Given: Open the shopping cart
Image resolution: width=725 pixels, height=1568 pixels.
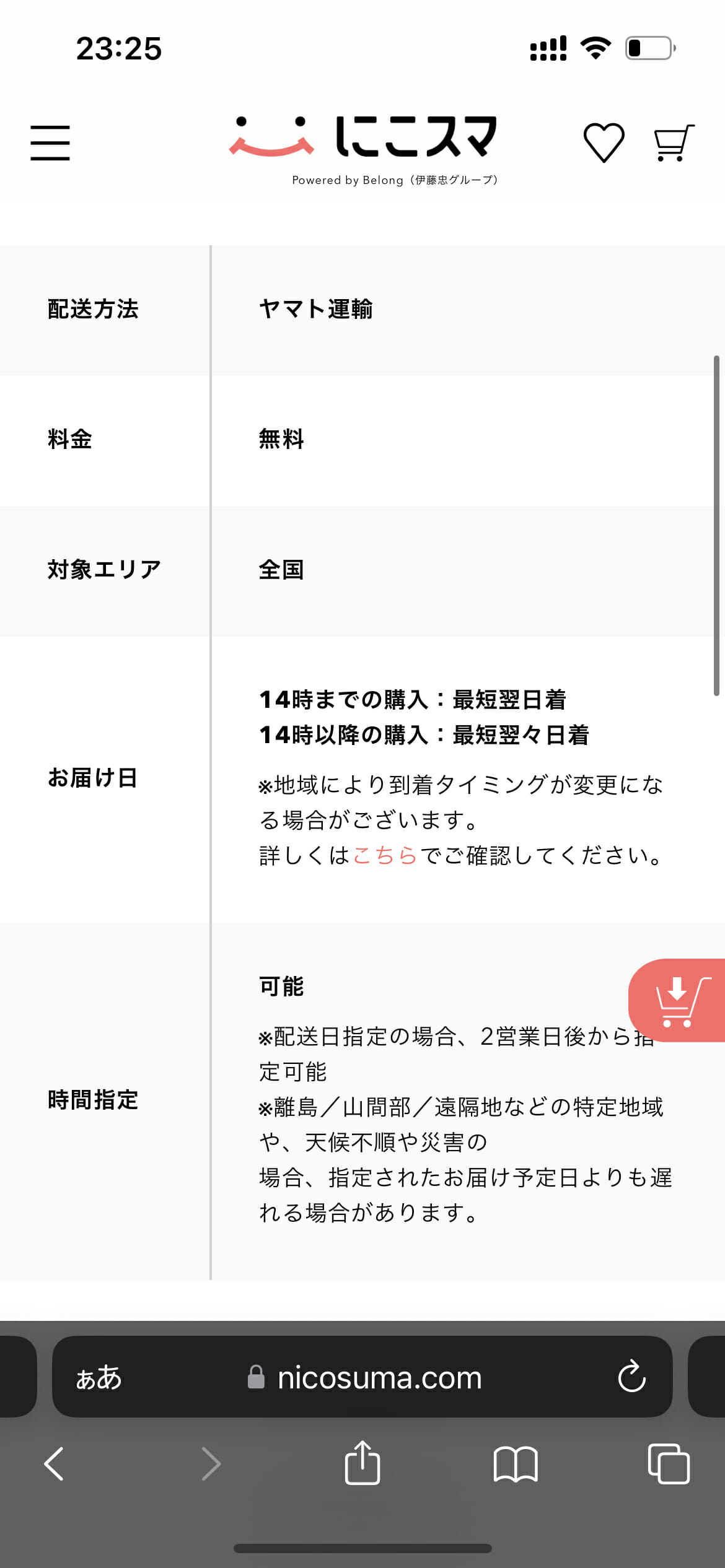Looking at the screenshot, I should (674, 143).
